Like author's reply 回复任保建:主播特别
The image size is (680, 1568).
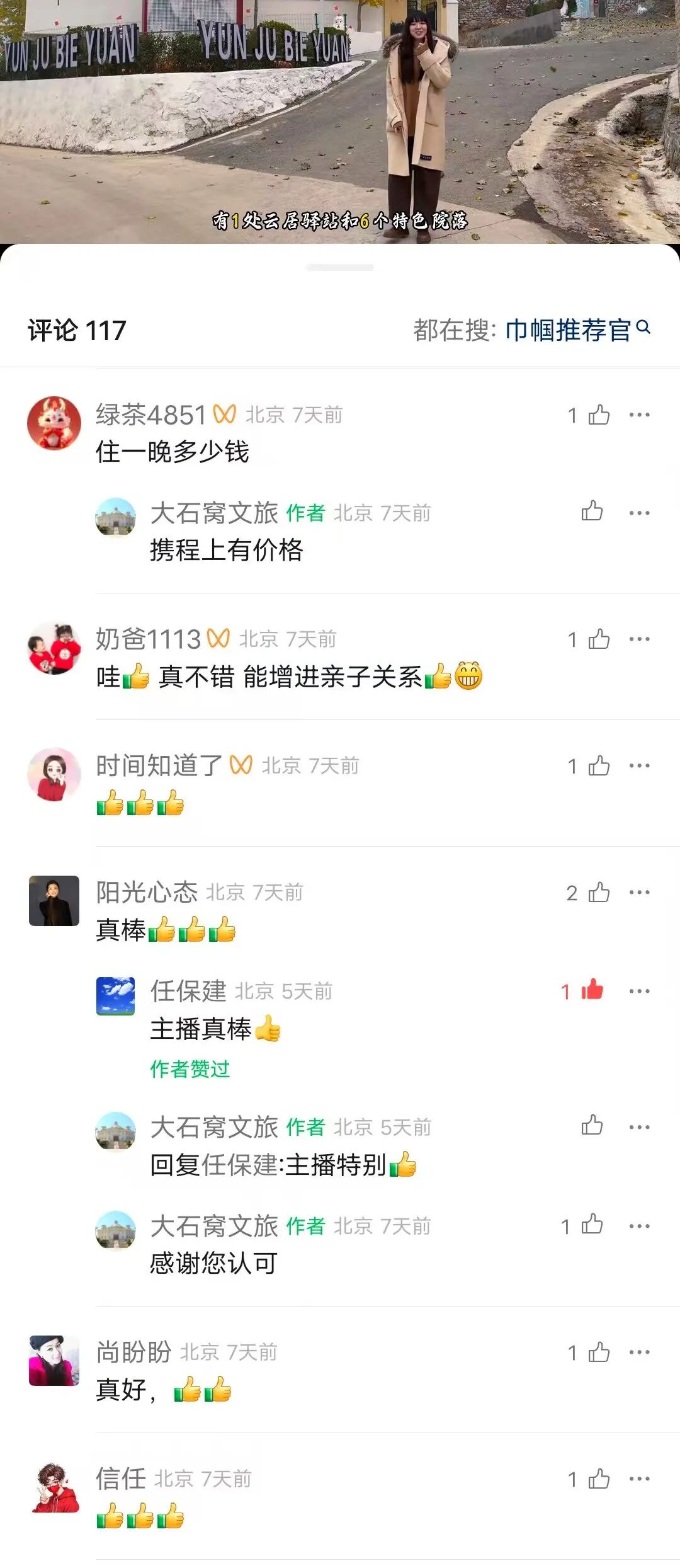(x=592, y=1126)
